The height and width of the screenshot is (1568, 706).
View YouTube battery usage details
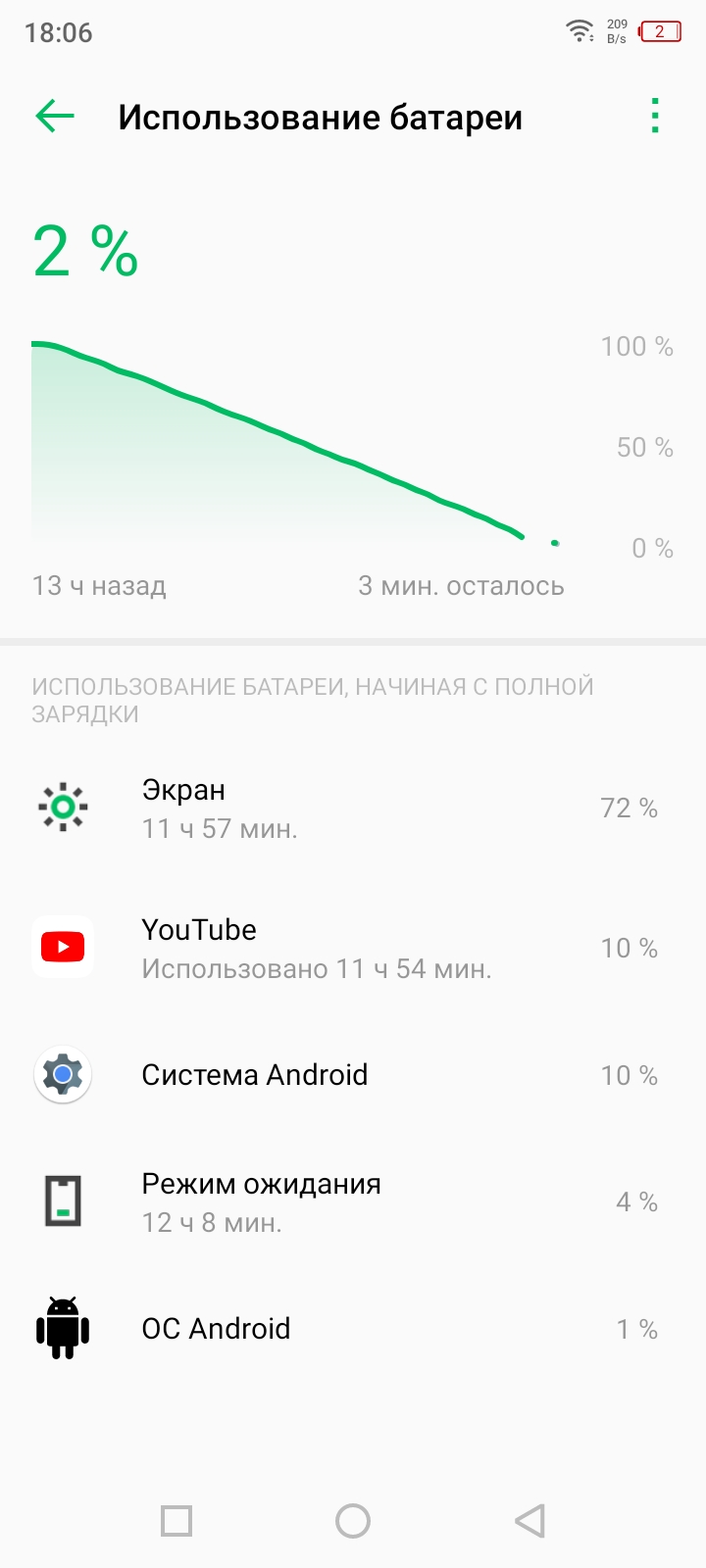pos(353,949)
